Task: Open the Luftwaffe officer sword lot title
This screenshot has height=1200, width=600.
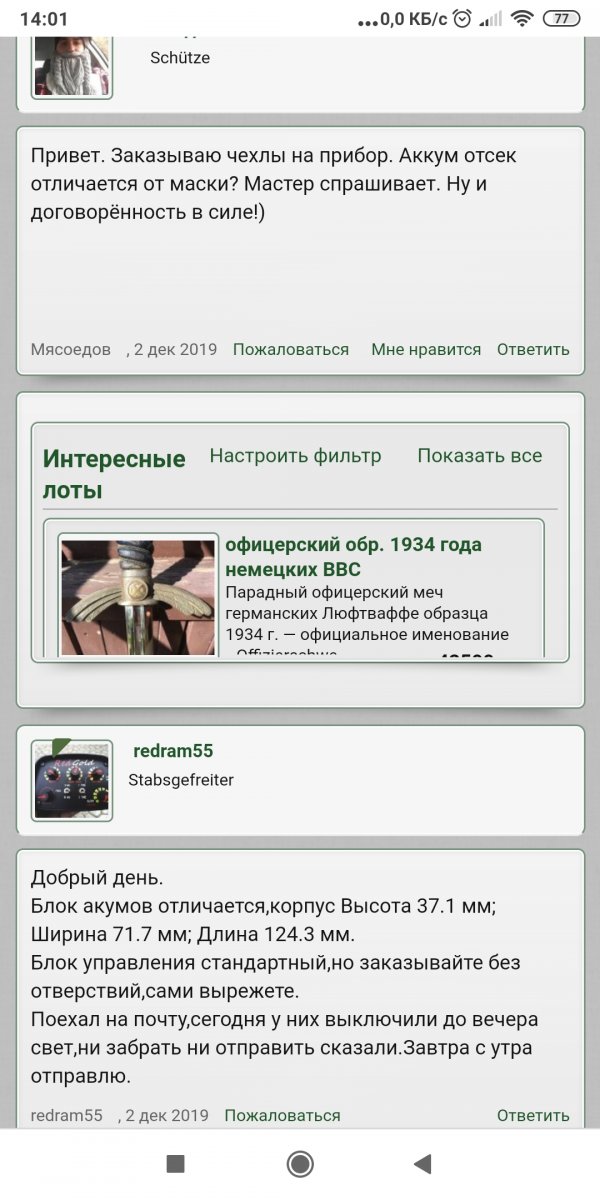Action: point(353,557)
